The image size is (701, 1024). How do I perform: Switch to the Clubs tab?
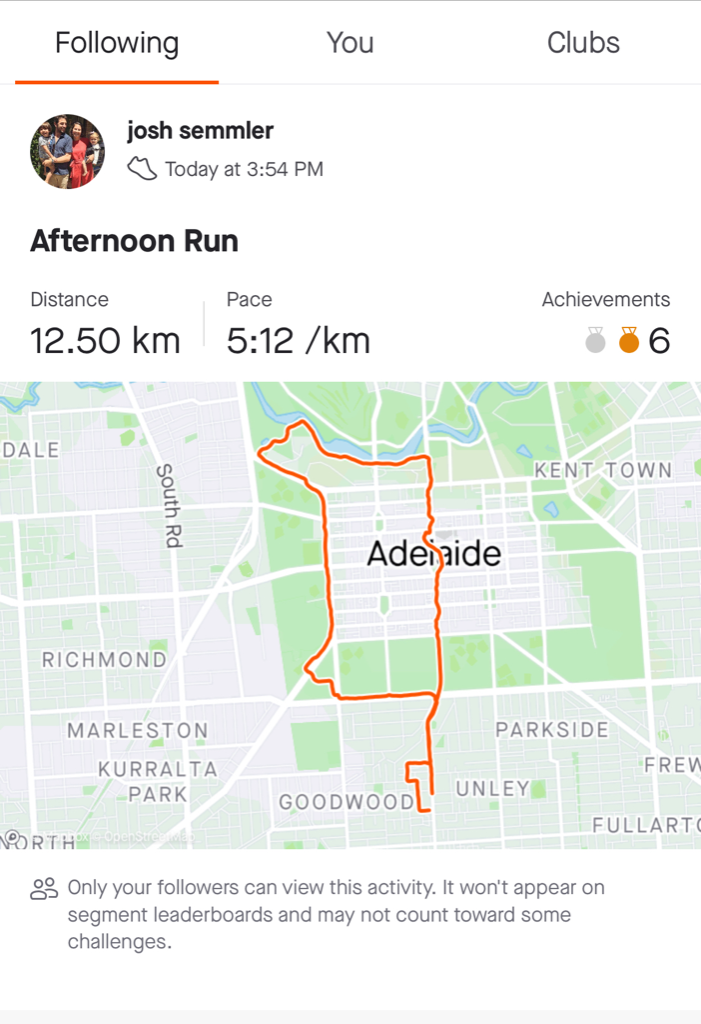tap(583, 43)
